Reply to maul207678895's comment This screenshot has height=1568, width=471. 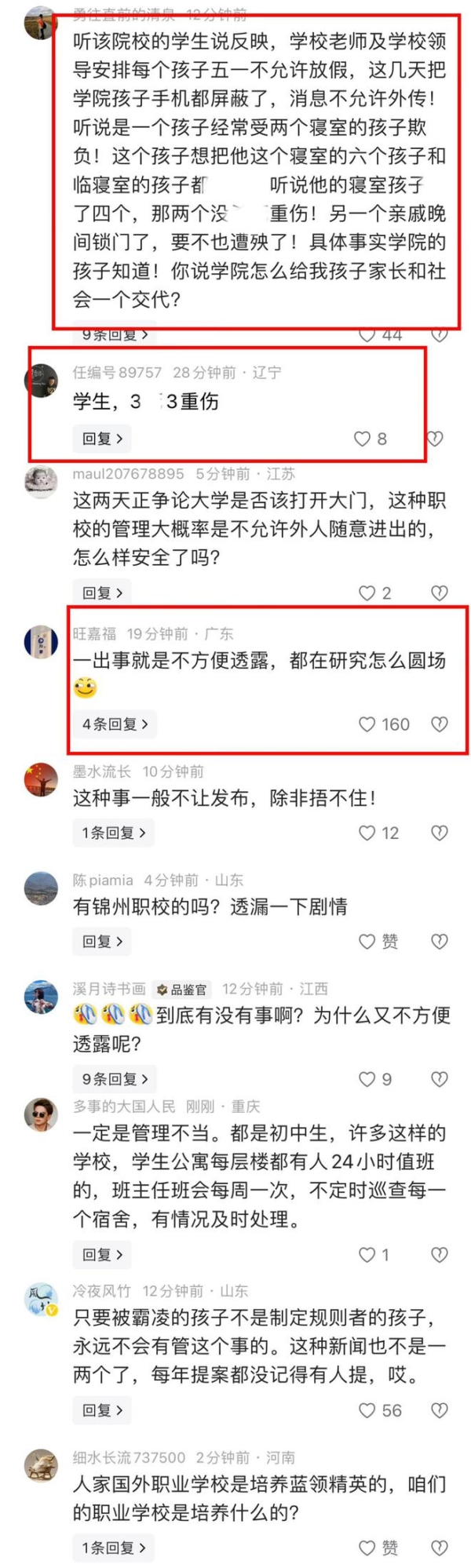pyautogui.click(x=102, y=593)
